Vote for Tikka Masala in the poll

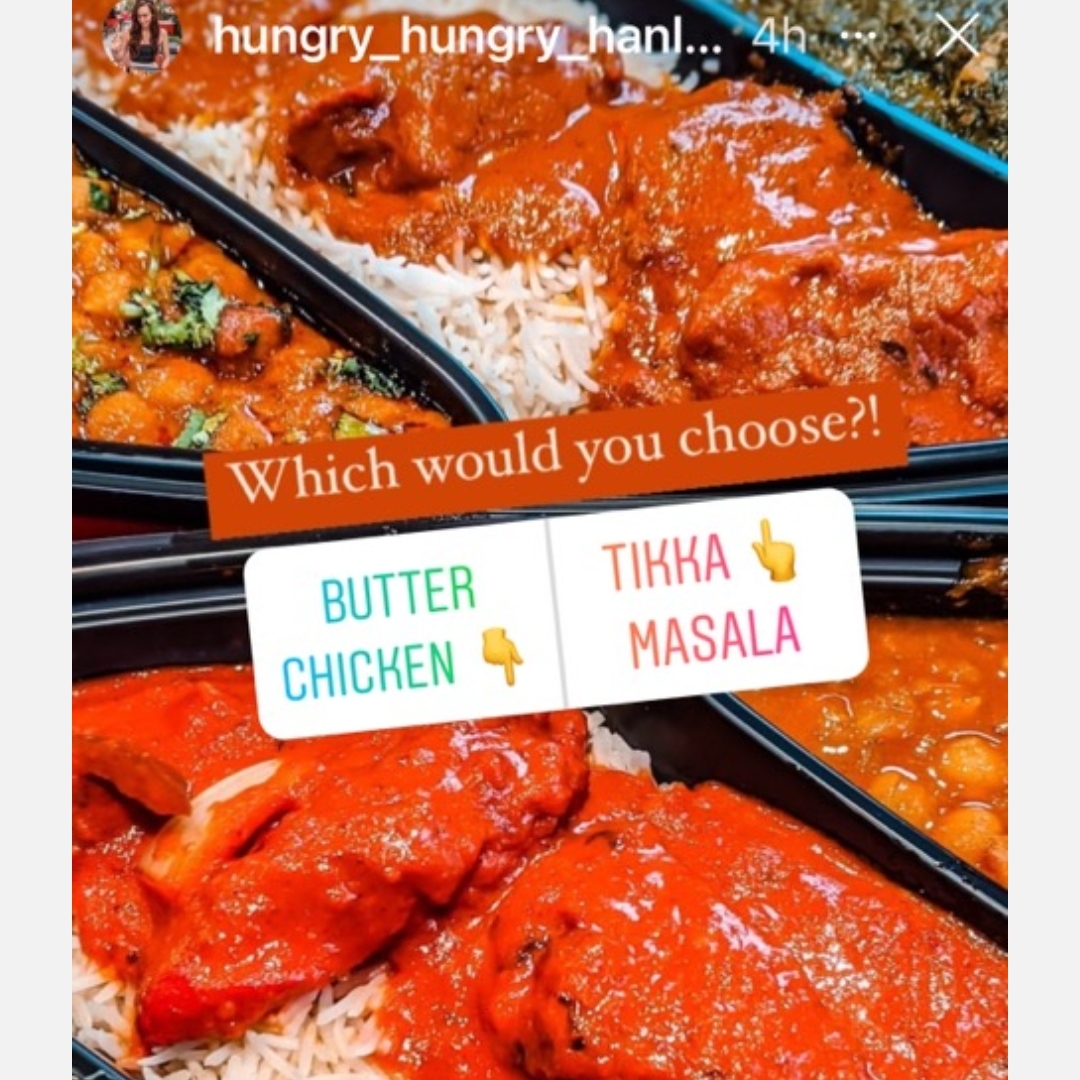tap(705, 598)
